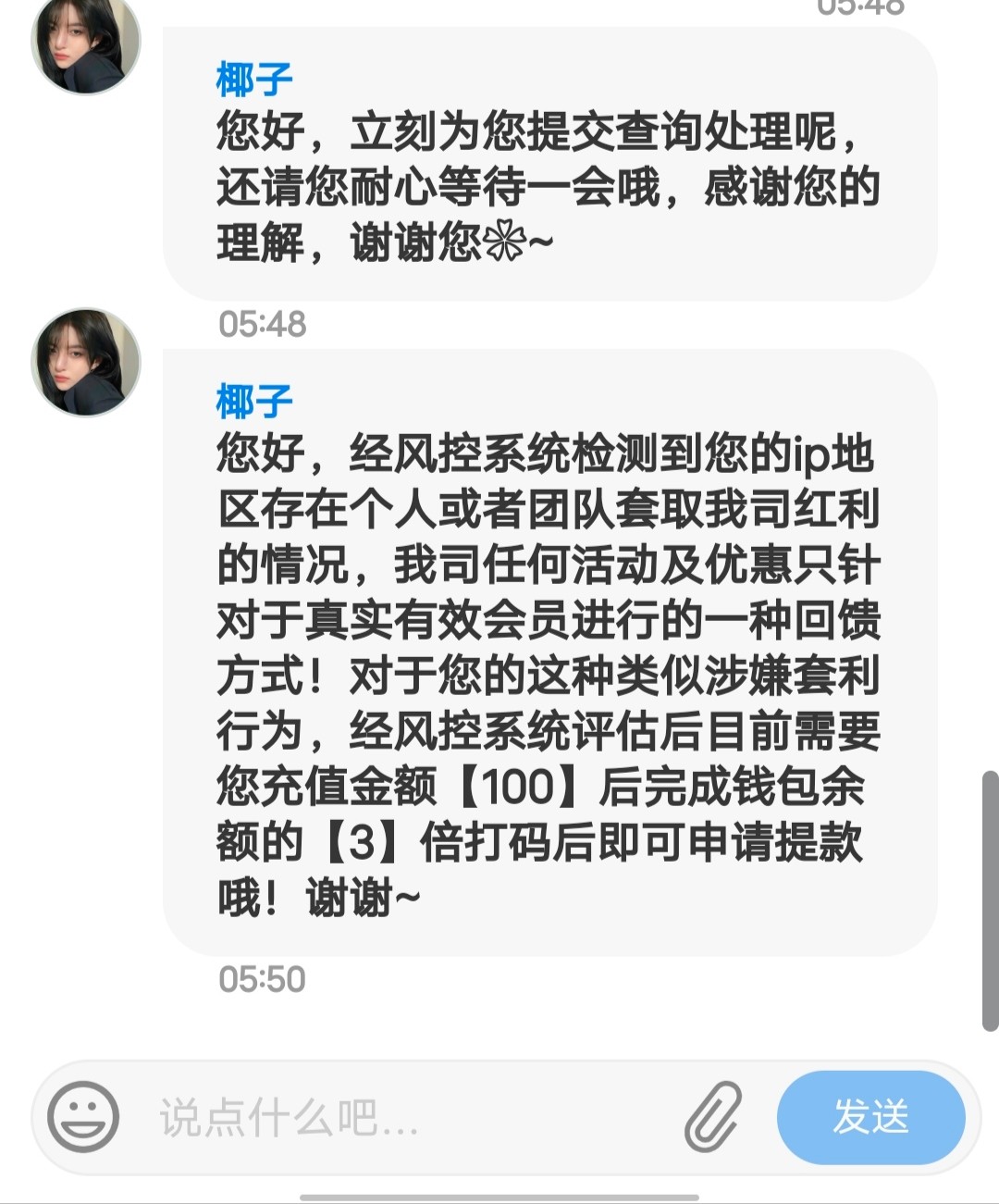The width and height of the screenshot is (999, 1204).
Task: Send the message with 发送 button
Action: pos(870,1116)
